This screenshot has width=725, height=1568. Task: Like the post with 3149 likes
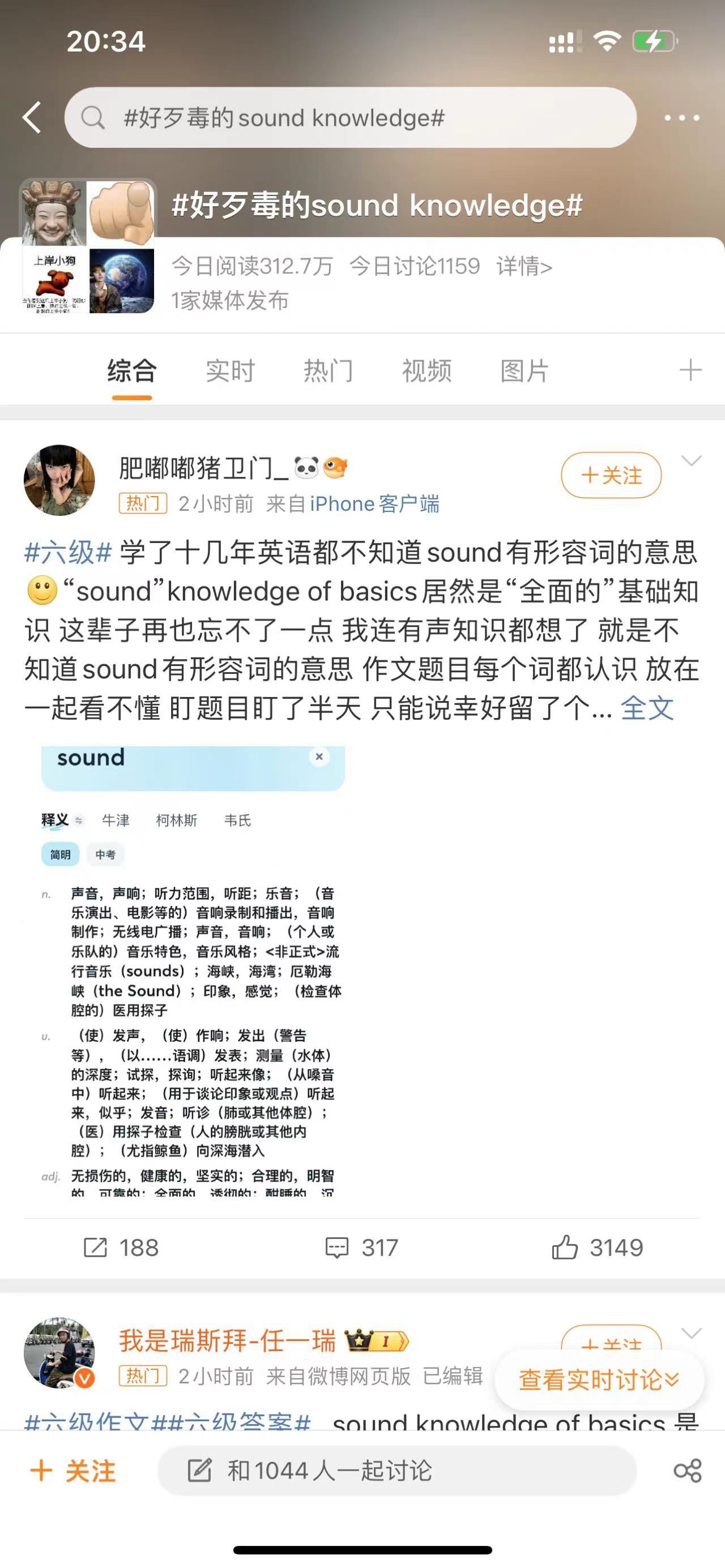click(x=597, y=1247)
